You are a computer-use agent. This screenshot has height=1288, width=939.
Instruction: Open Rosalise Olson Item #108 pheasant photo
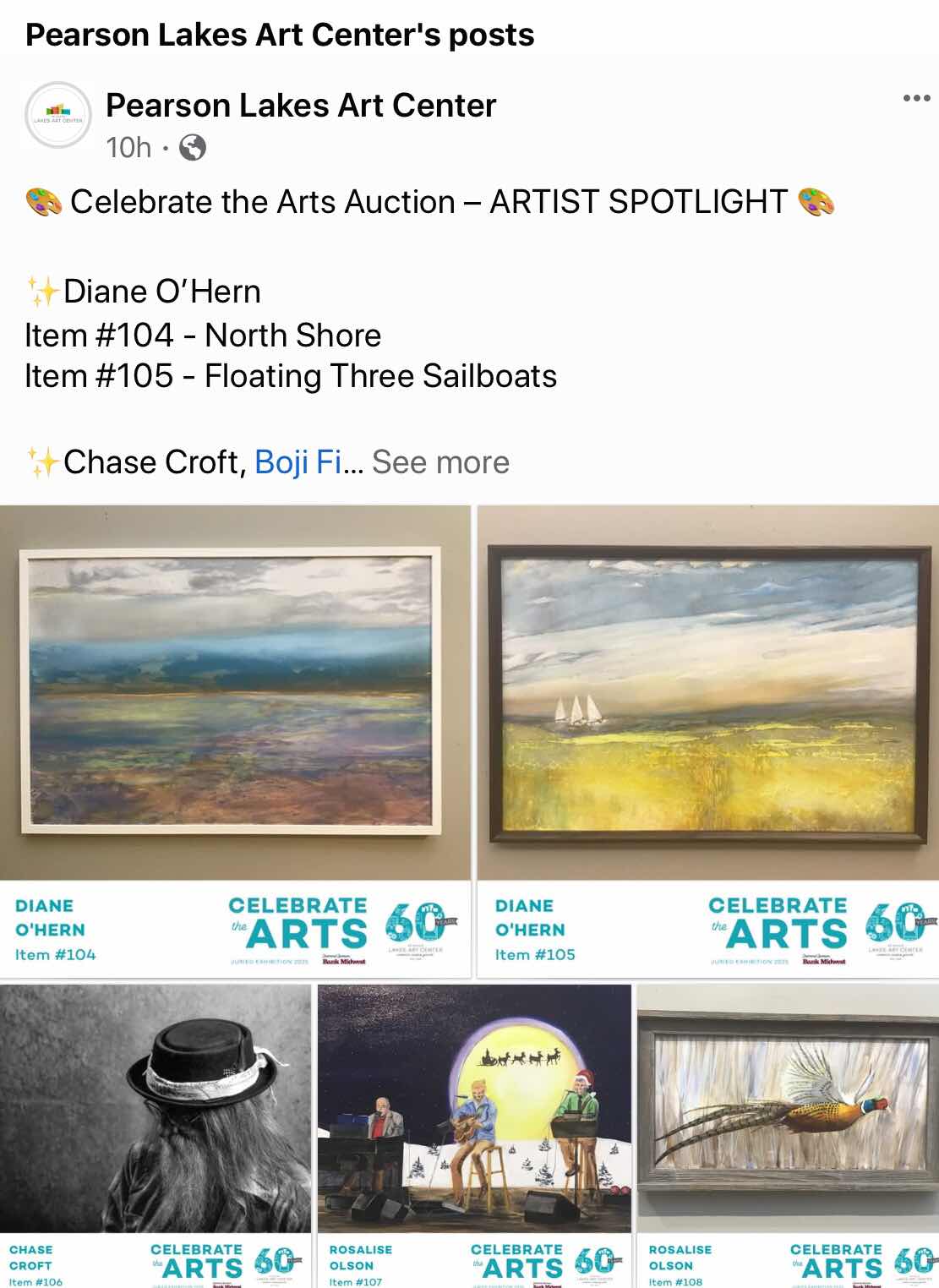[789, 1136]
